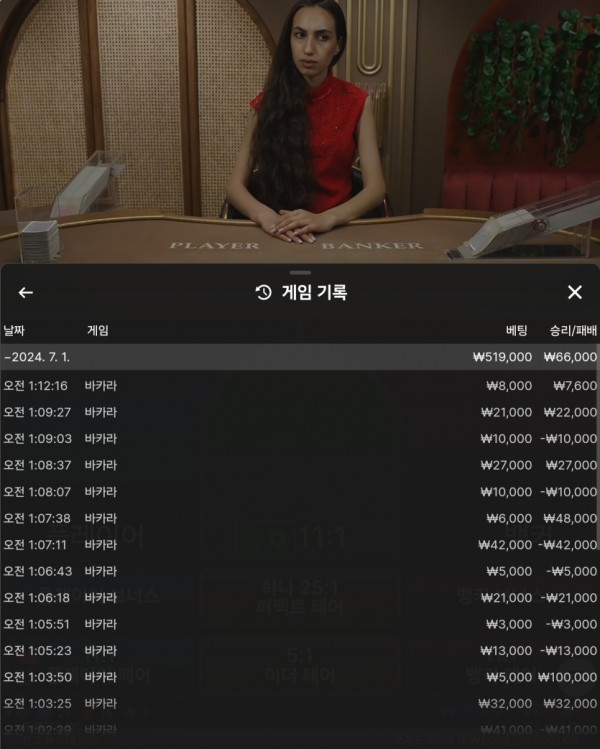
Task: Open the 오전 1:09:27 baccarat record
Action: 300,412
